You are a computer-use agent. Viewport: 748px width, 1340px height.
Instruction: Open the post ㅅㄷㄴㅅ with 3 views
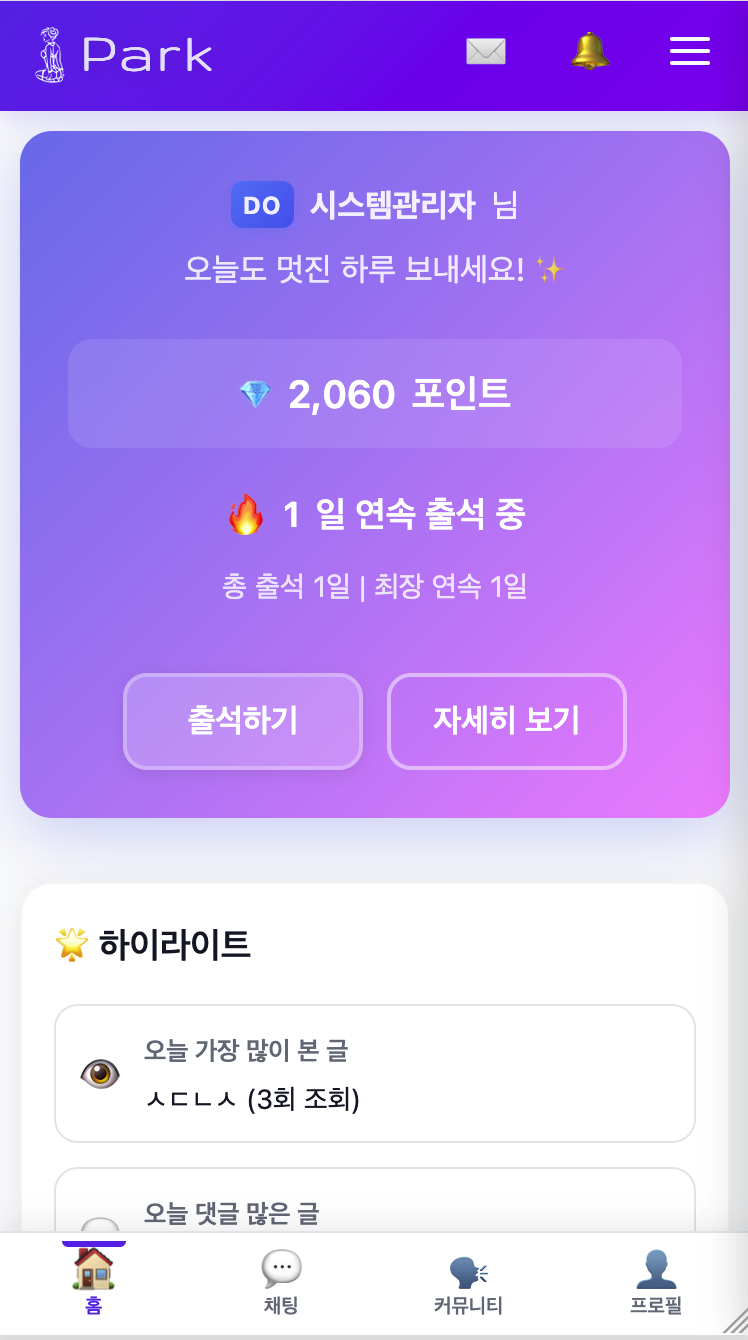point(374,1073)
